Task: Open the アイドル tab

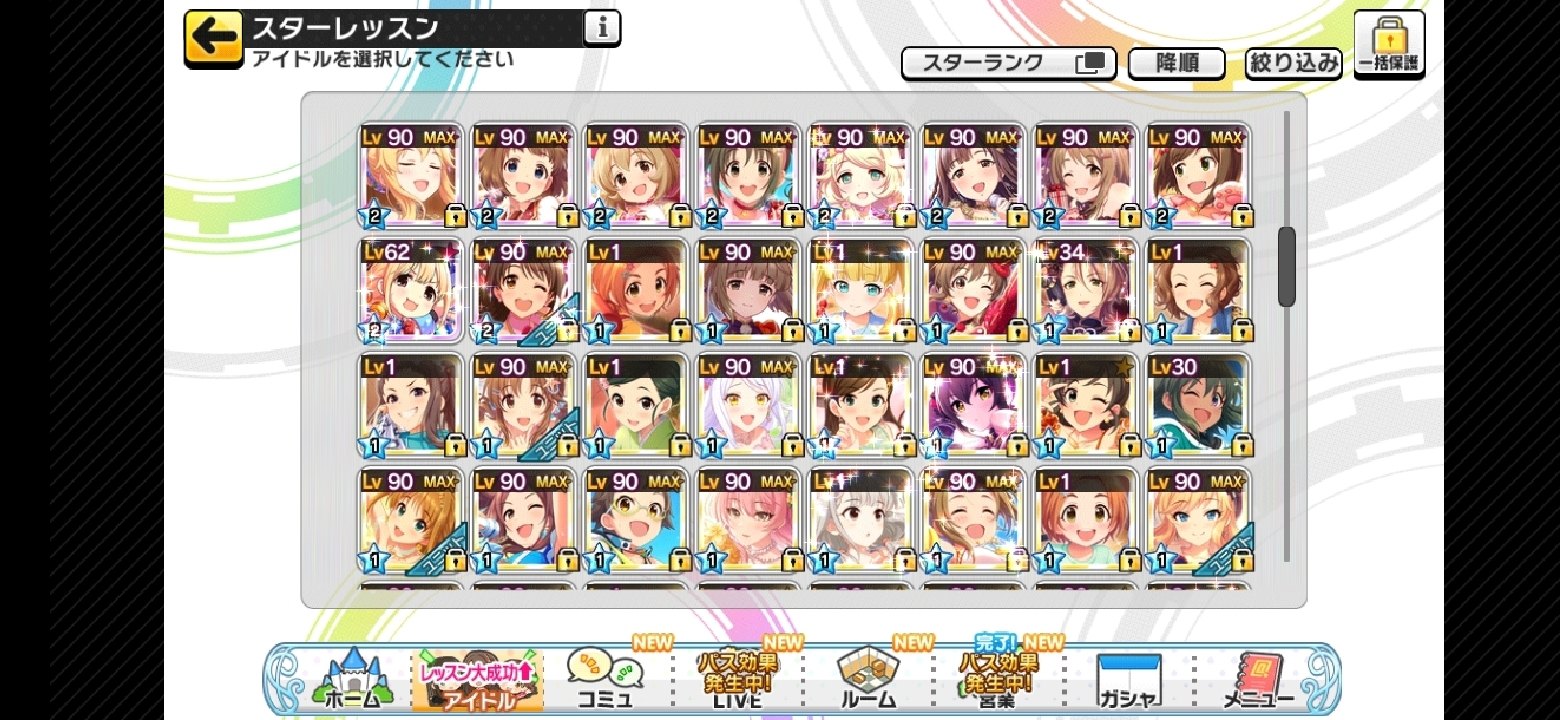Action: (477, 680)
